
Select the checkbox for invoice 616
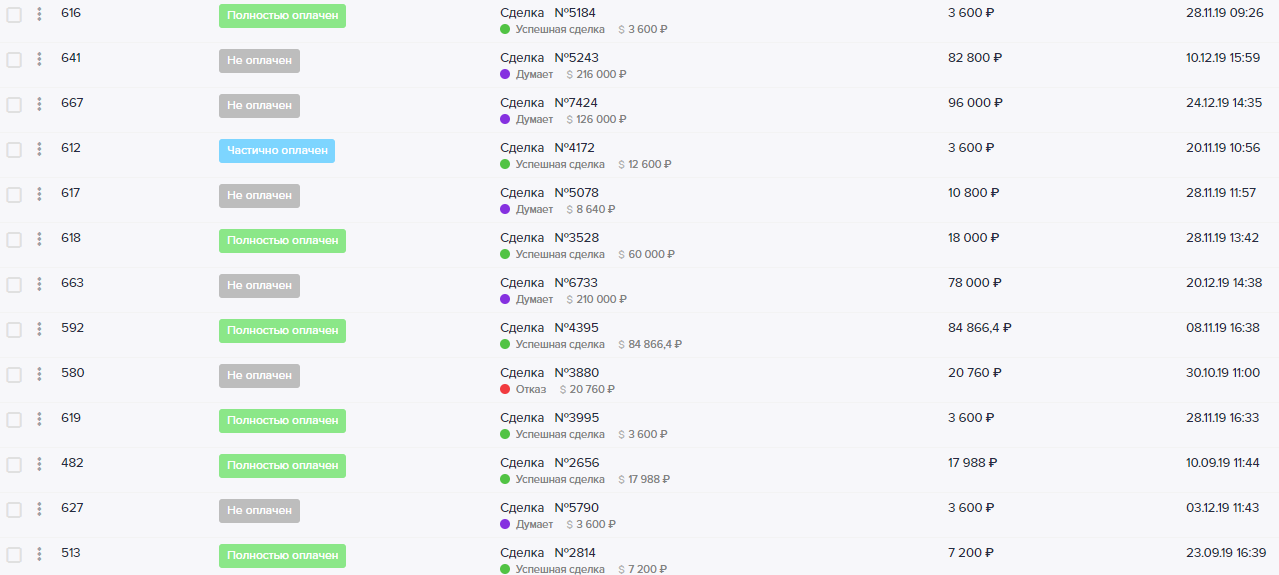pos(14,14)
